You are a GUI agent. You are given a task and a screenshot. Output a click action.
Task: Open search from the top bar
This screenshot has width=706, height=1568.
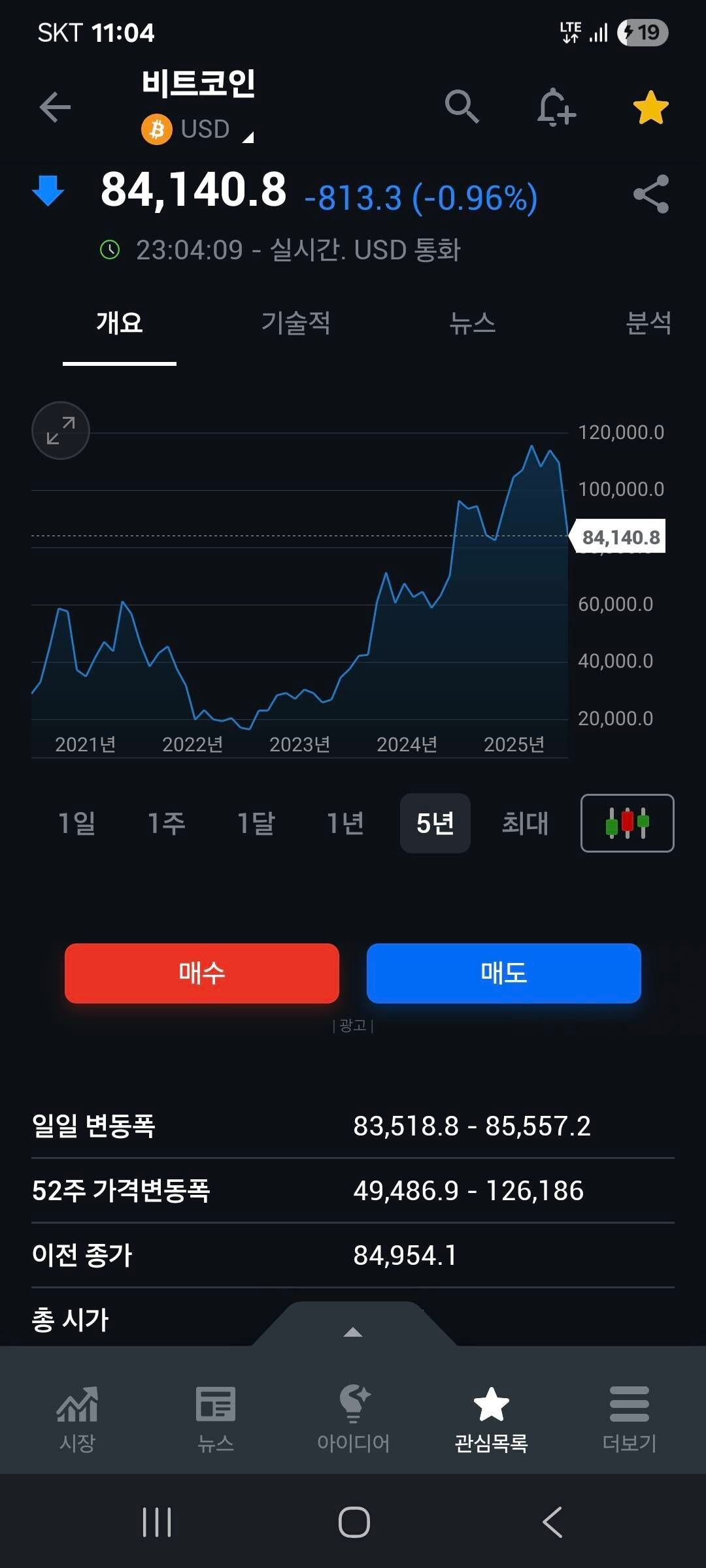pos(463,108)
